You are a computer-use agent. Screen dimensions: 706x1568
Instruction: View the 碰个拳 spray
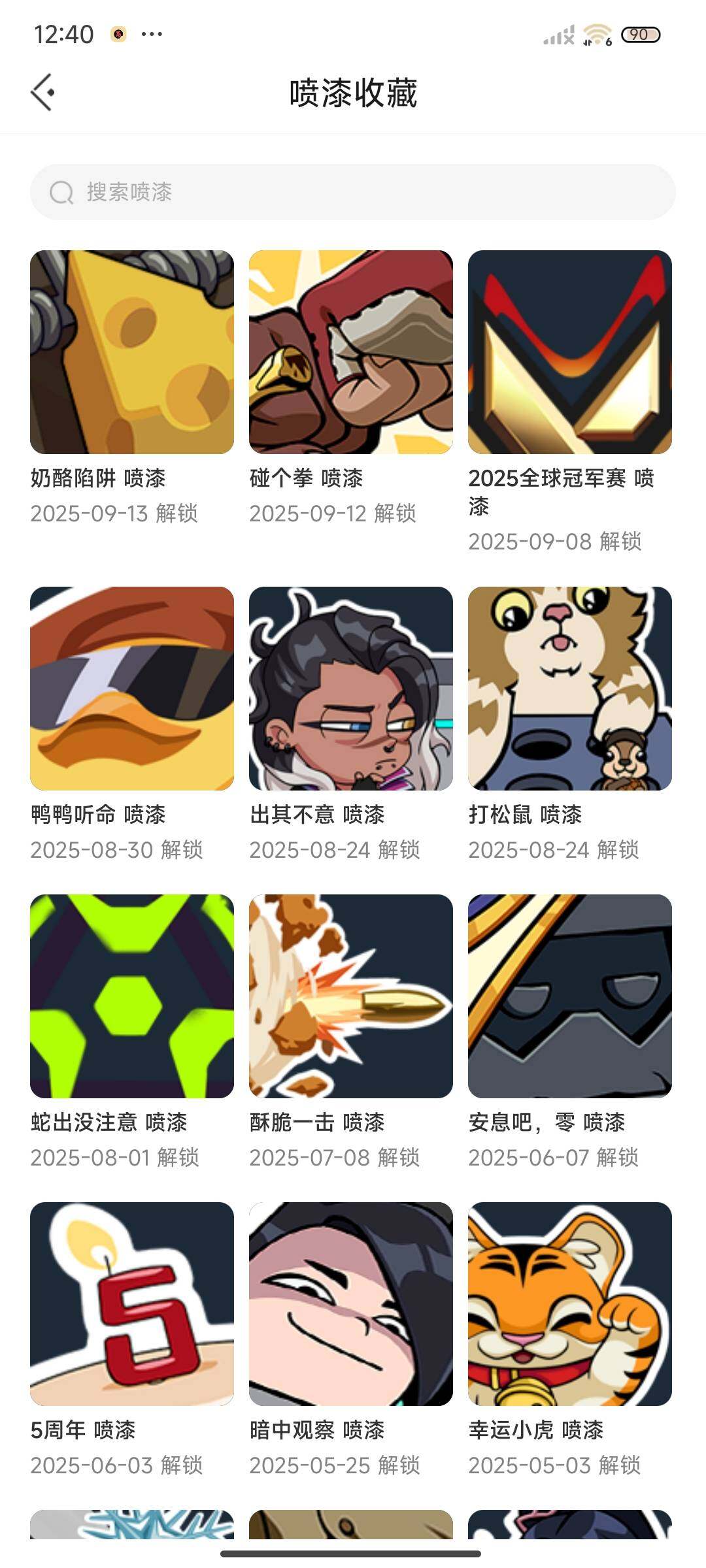(351, 352)
